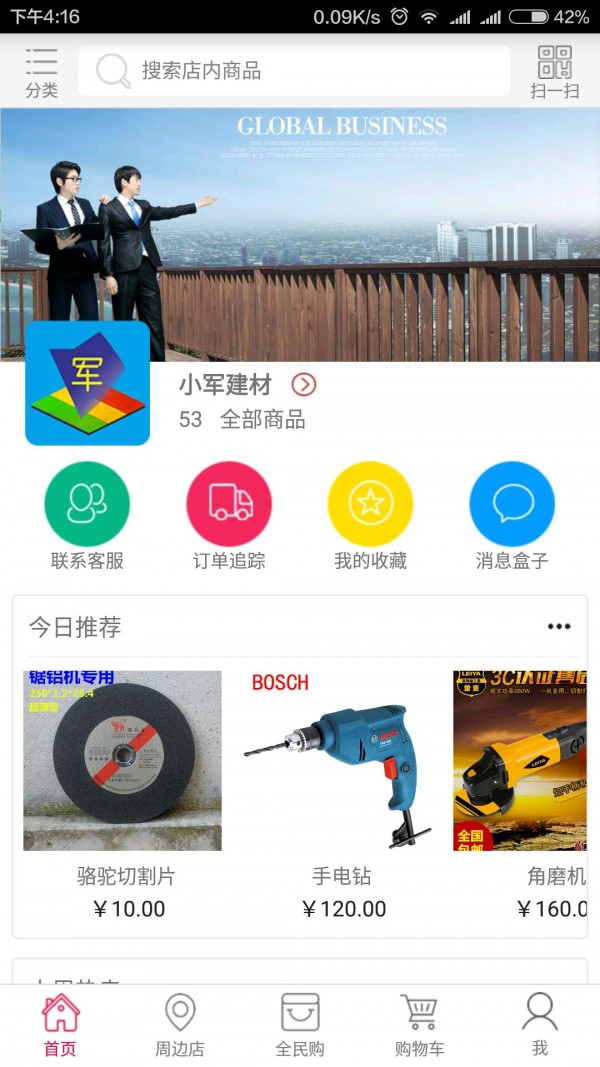Viewport: 600px width, 1067px height.
Task: Contact customer service via 联系客服
Action: click(87, 516)
